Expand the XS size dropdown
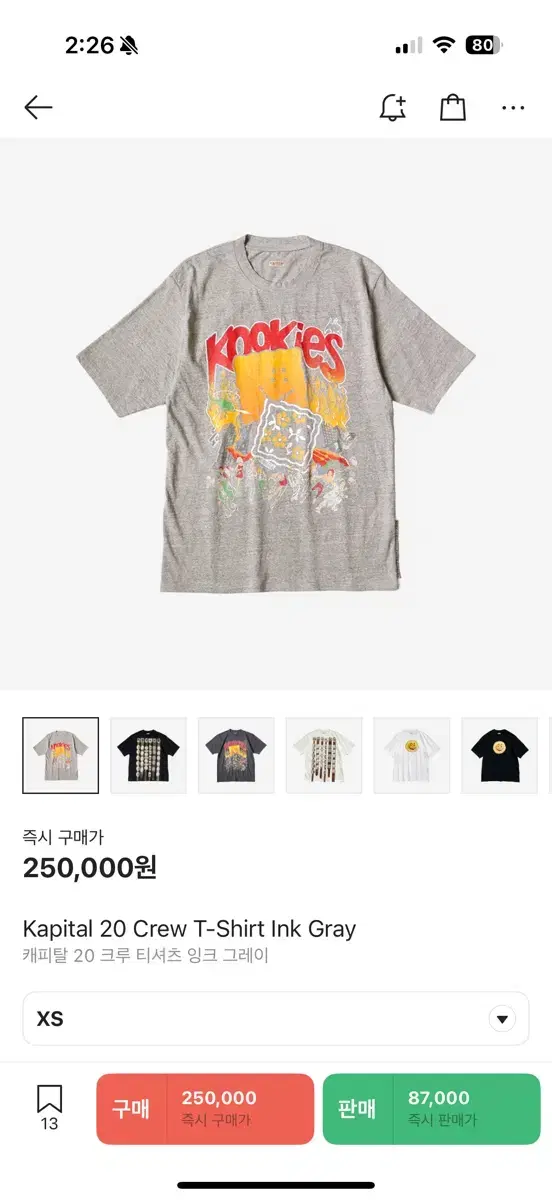Viewport: 552px width, 1200px height. 276,1019
